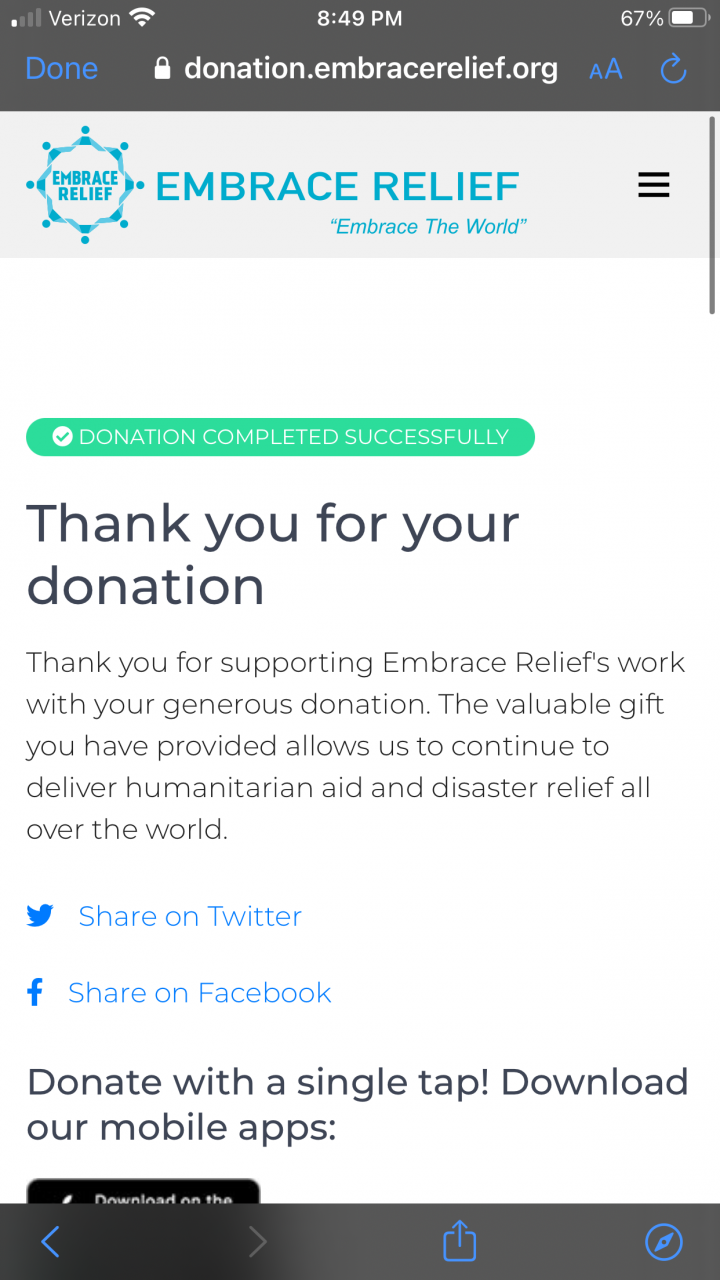720x1280 pixels.
Task: Open the share sheet
Action: click(x=459, y=1242)
